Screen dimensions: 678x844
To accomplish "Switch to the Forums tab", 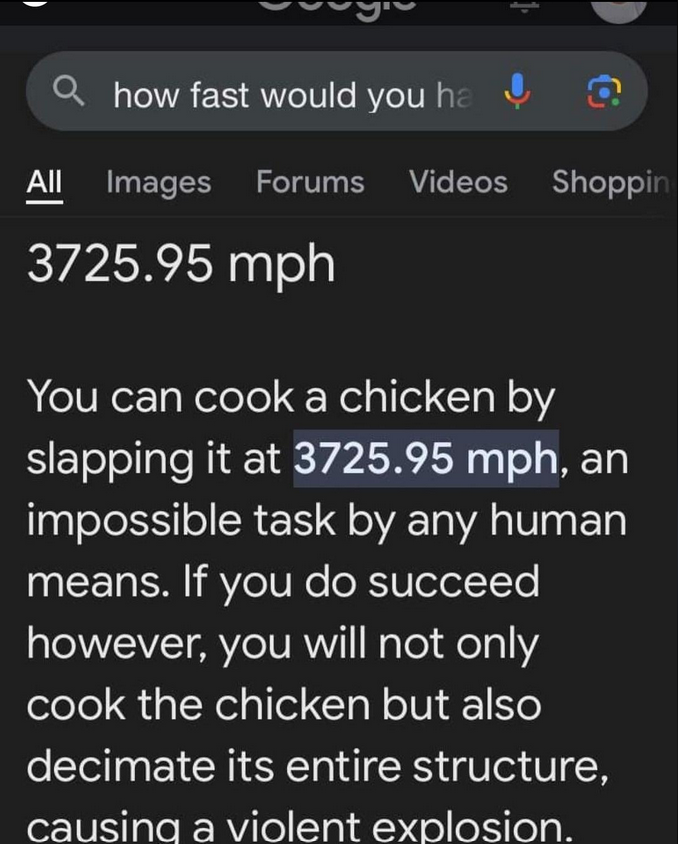I will coord(310,182).
